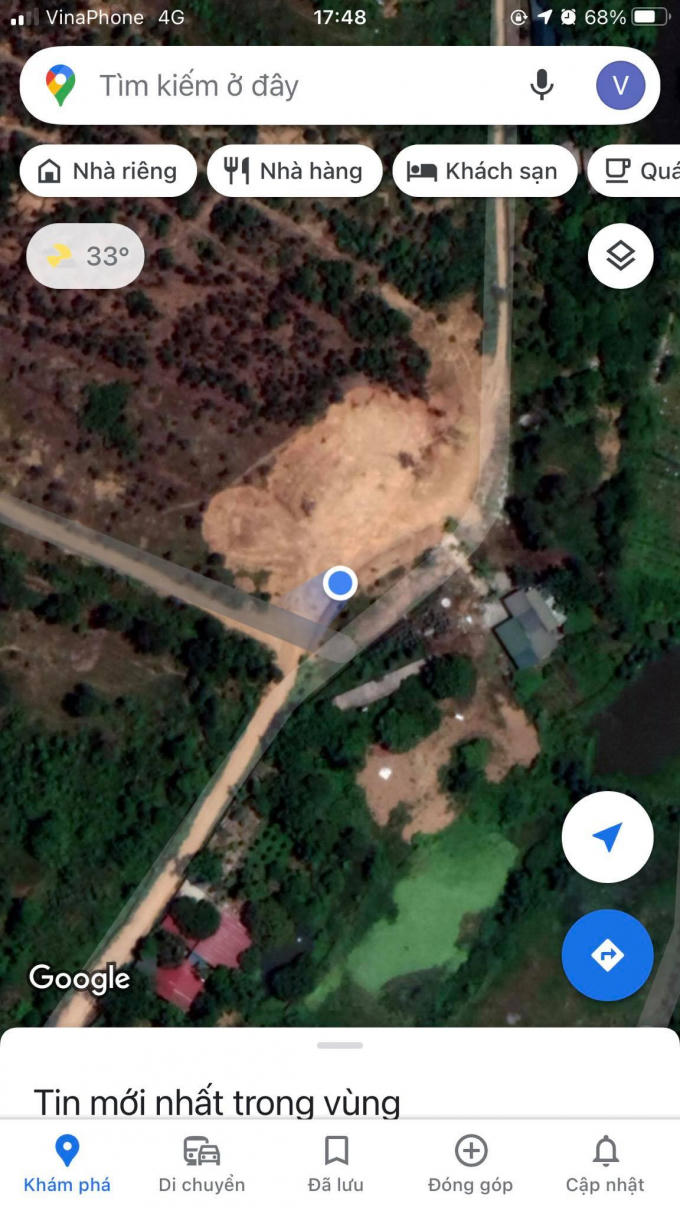This screenshot has height=1208, width=680.
Task: Open the account profile avatar
Action: click(x=620, y=86)
